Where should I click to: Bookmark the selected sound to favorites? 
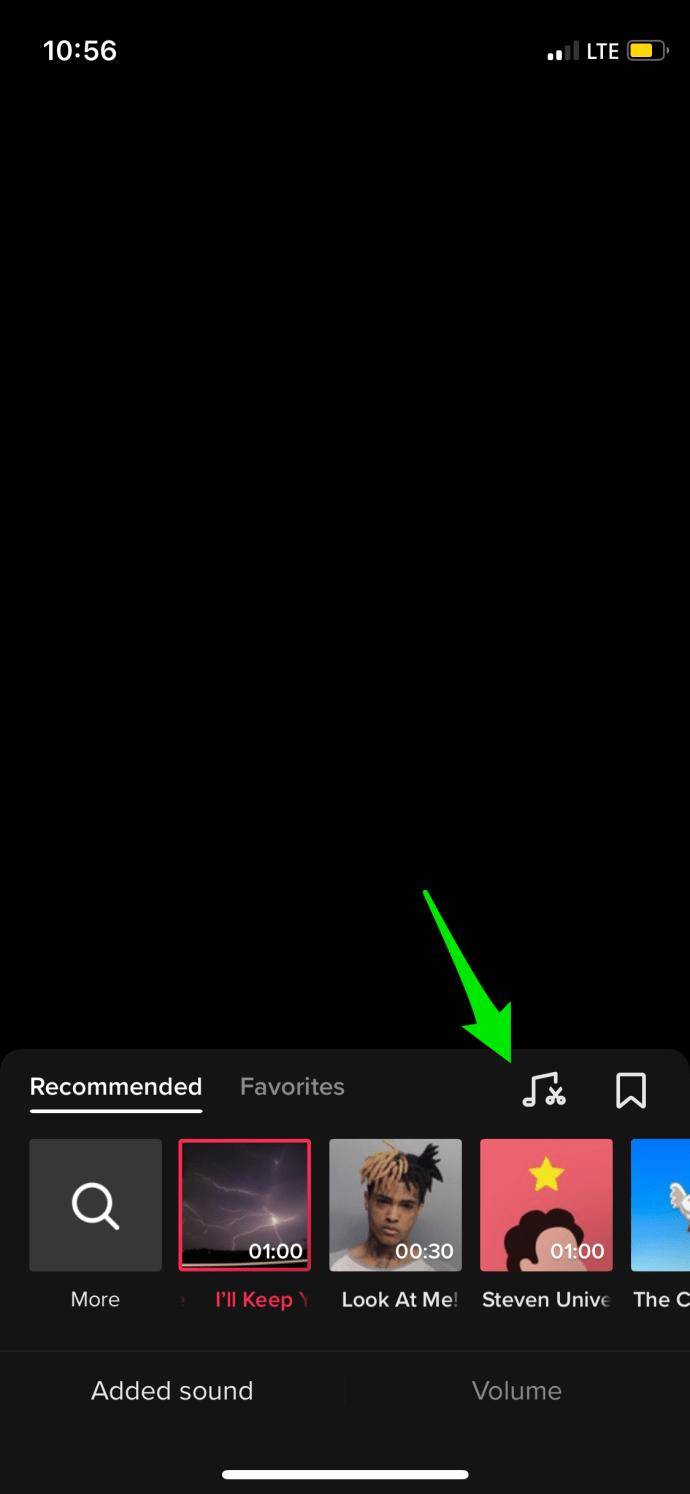631,1090
